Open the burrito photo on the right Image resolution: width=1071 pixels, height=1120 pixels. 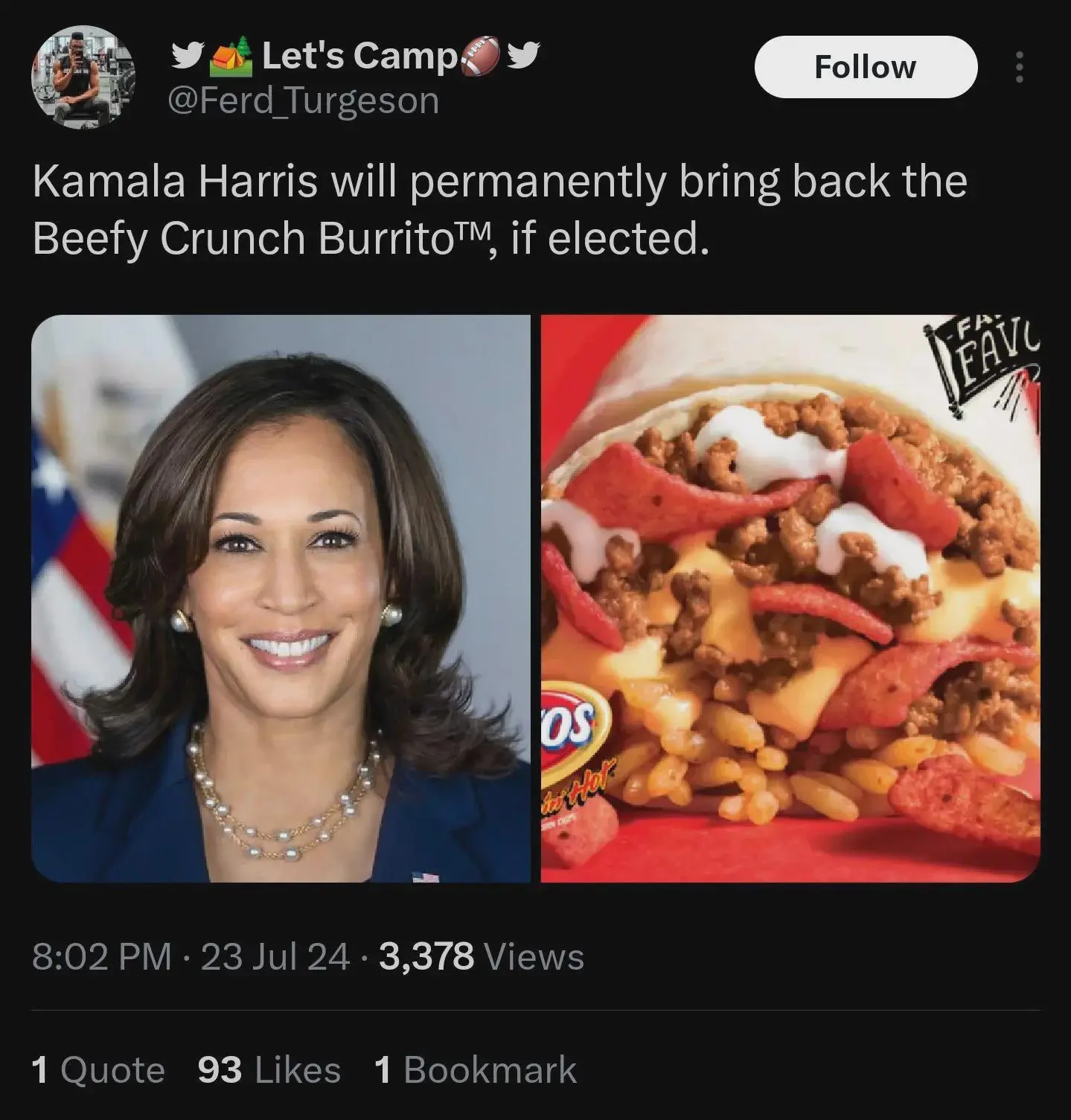coord(790,598)
